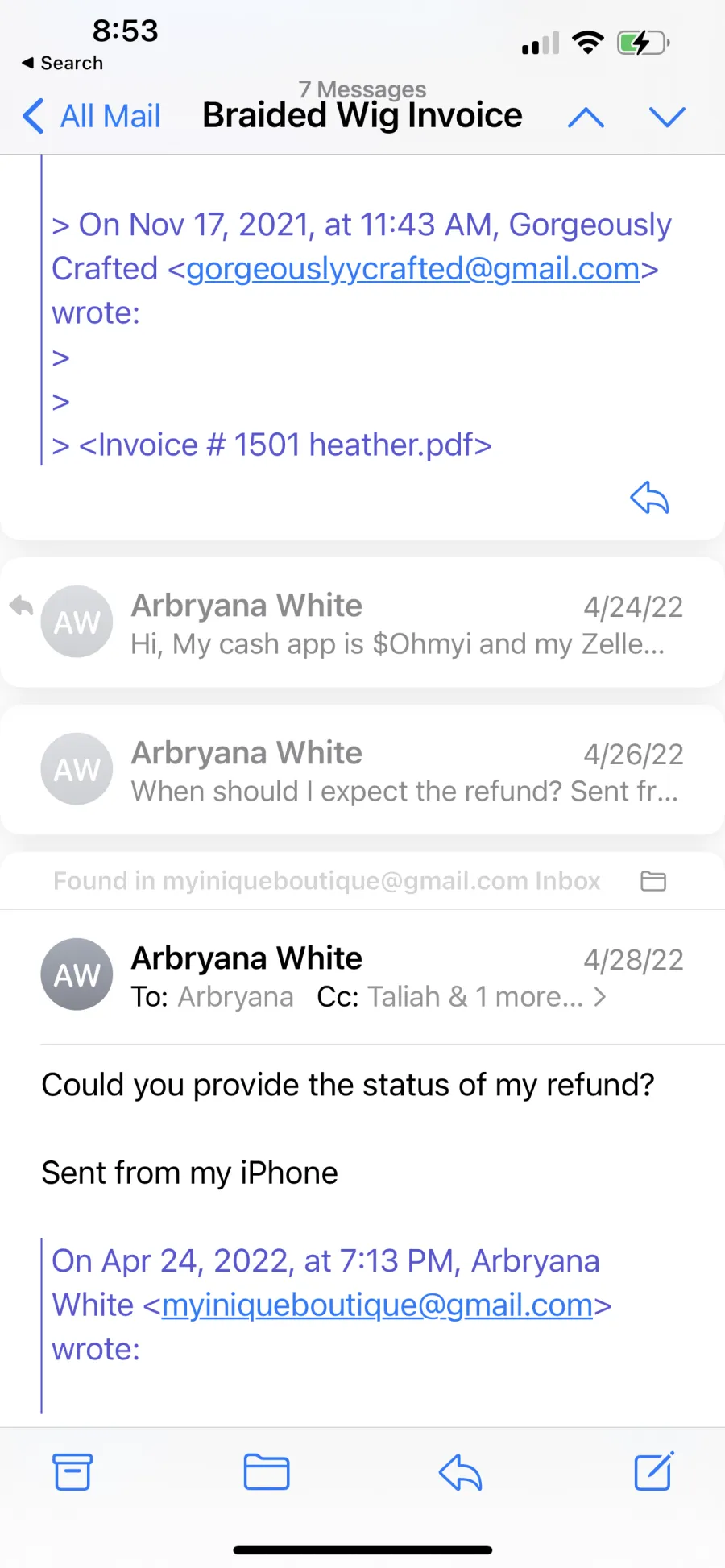Expand Arbryana White's 4/26/22 message
This screenshot has width=725, height=1568.
(362, 770)
